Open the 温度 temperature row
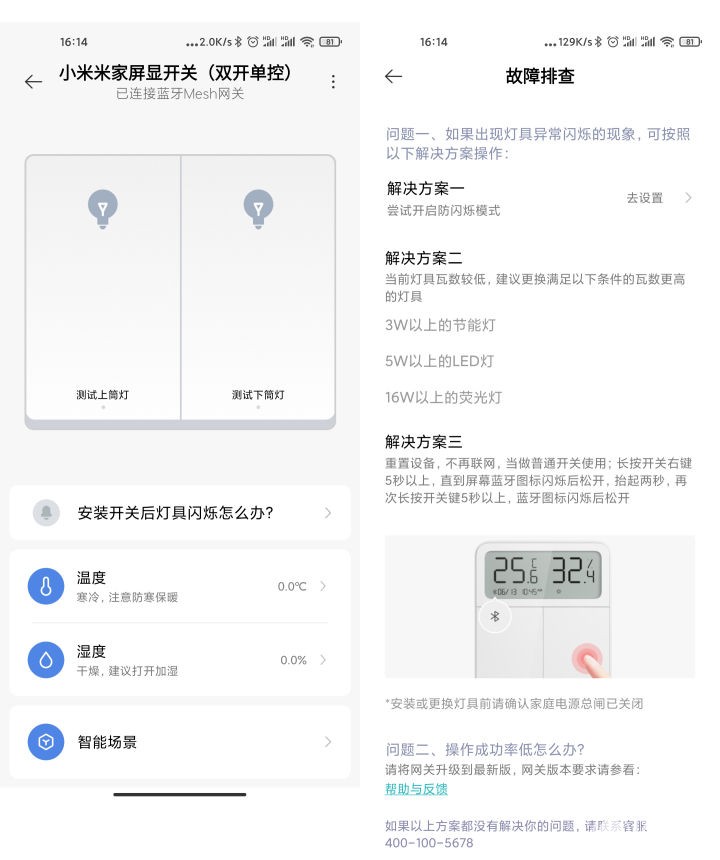 [180, 586]
